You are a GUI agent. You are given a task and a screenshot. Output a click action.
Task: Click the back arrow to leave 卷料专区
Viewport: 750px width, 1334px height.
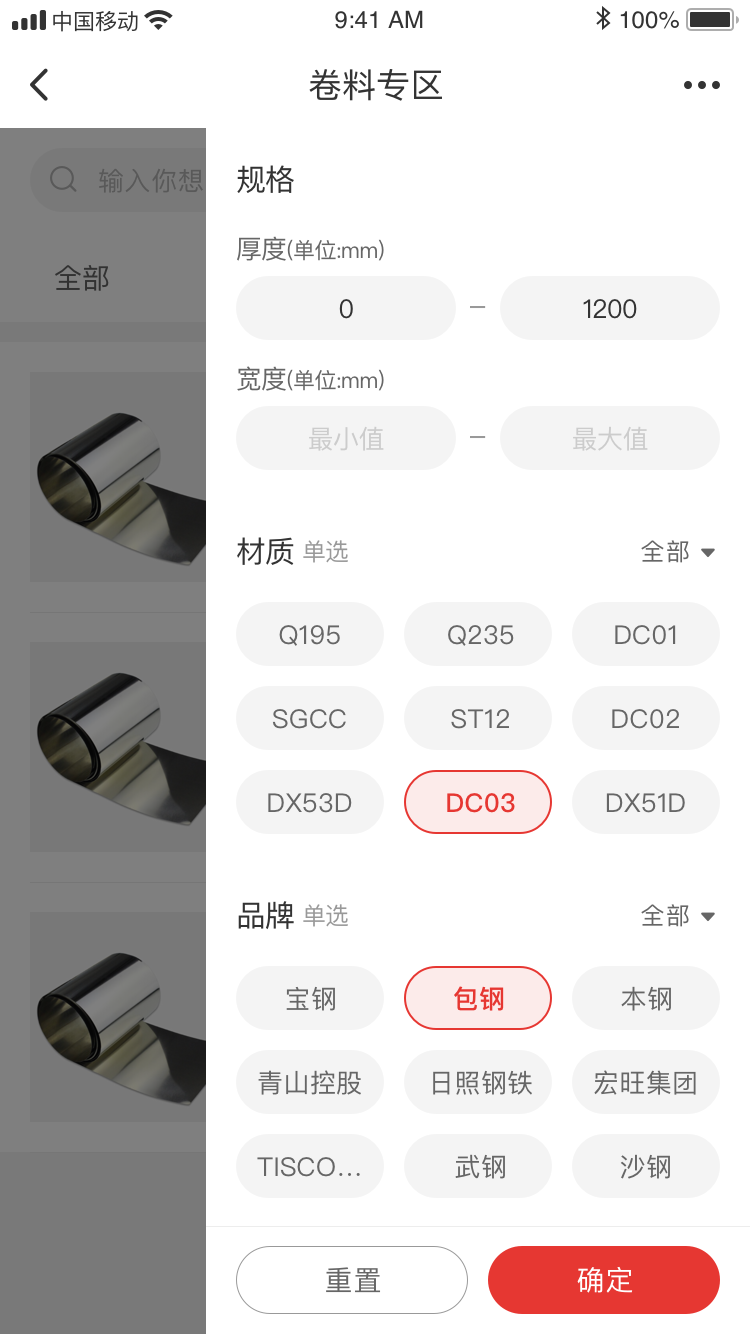[40, 85]
